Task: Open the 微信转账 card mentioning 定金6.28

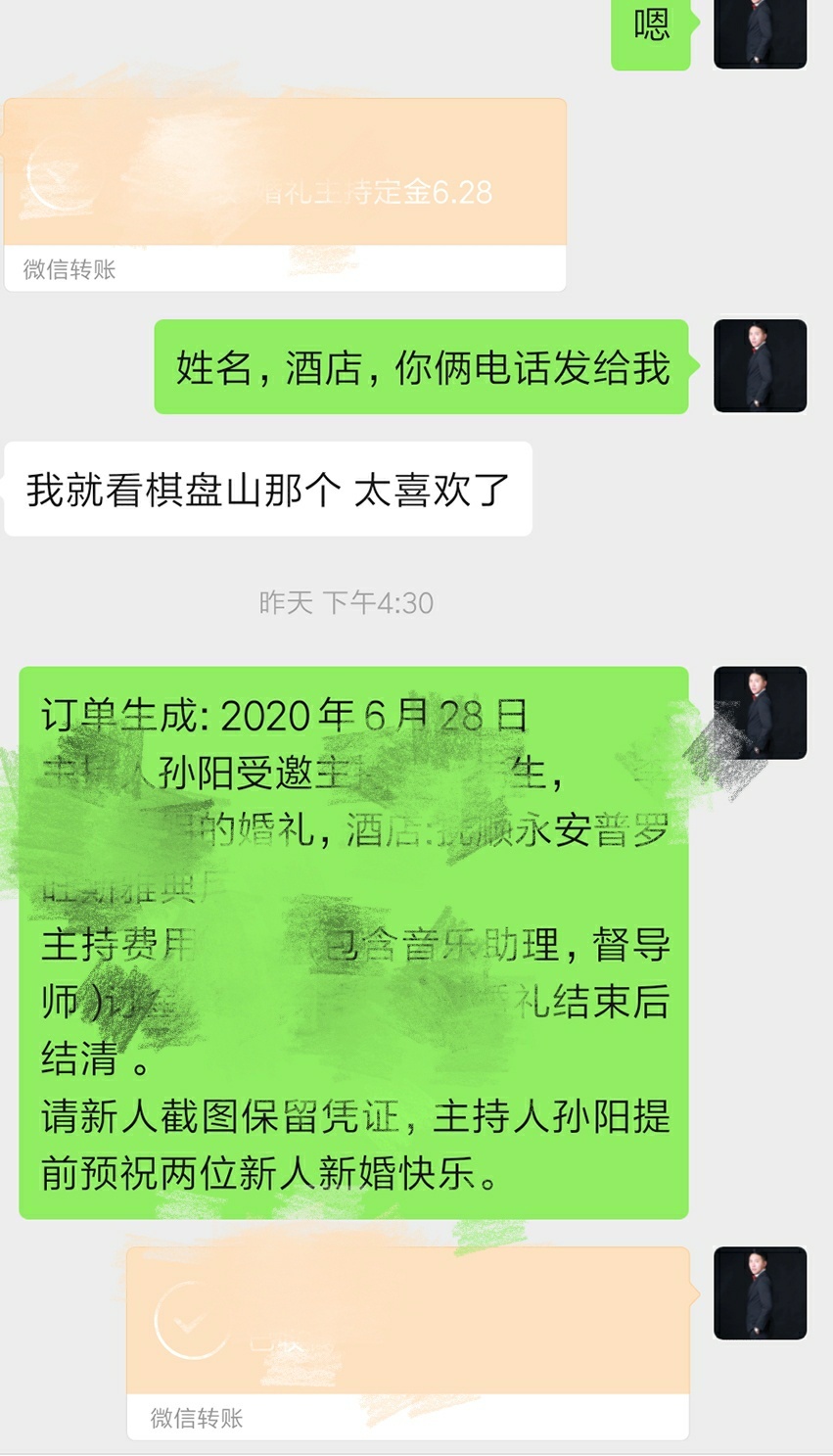Action: 285,194
